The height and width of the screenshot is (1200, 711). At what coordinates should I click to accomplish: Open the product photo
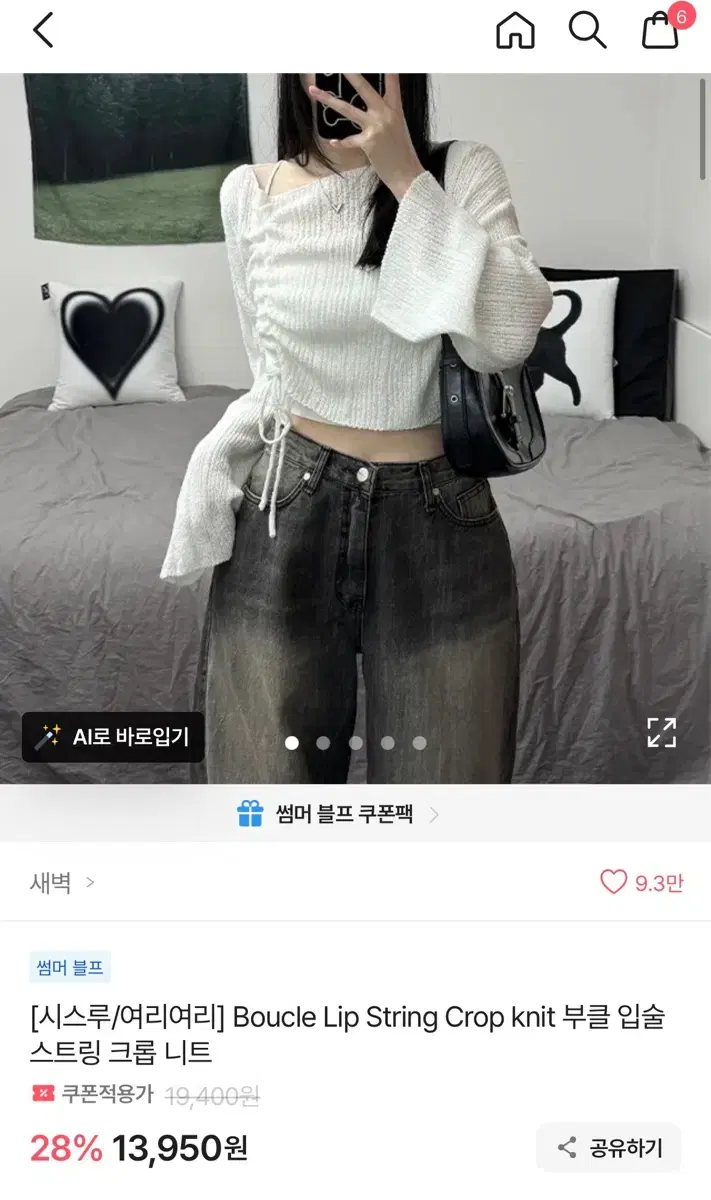(355, 428)
